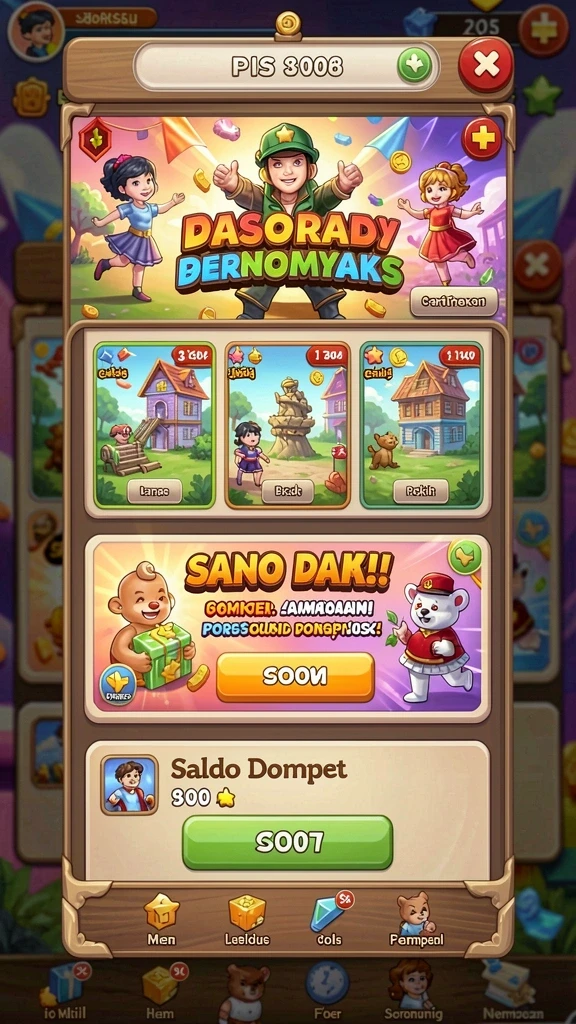This screenshot has width=576, height=1024.
Task: Switch to the Pempeal tab
Action: [416, 920]
